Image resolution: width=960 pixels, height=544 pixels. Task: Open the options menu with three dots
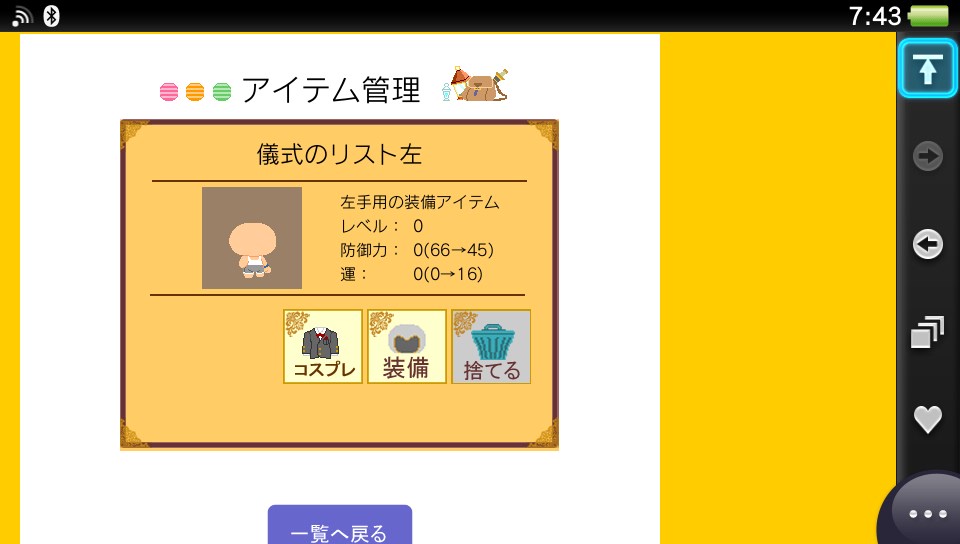(x=927, y=513)
